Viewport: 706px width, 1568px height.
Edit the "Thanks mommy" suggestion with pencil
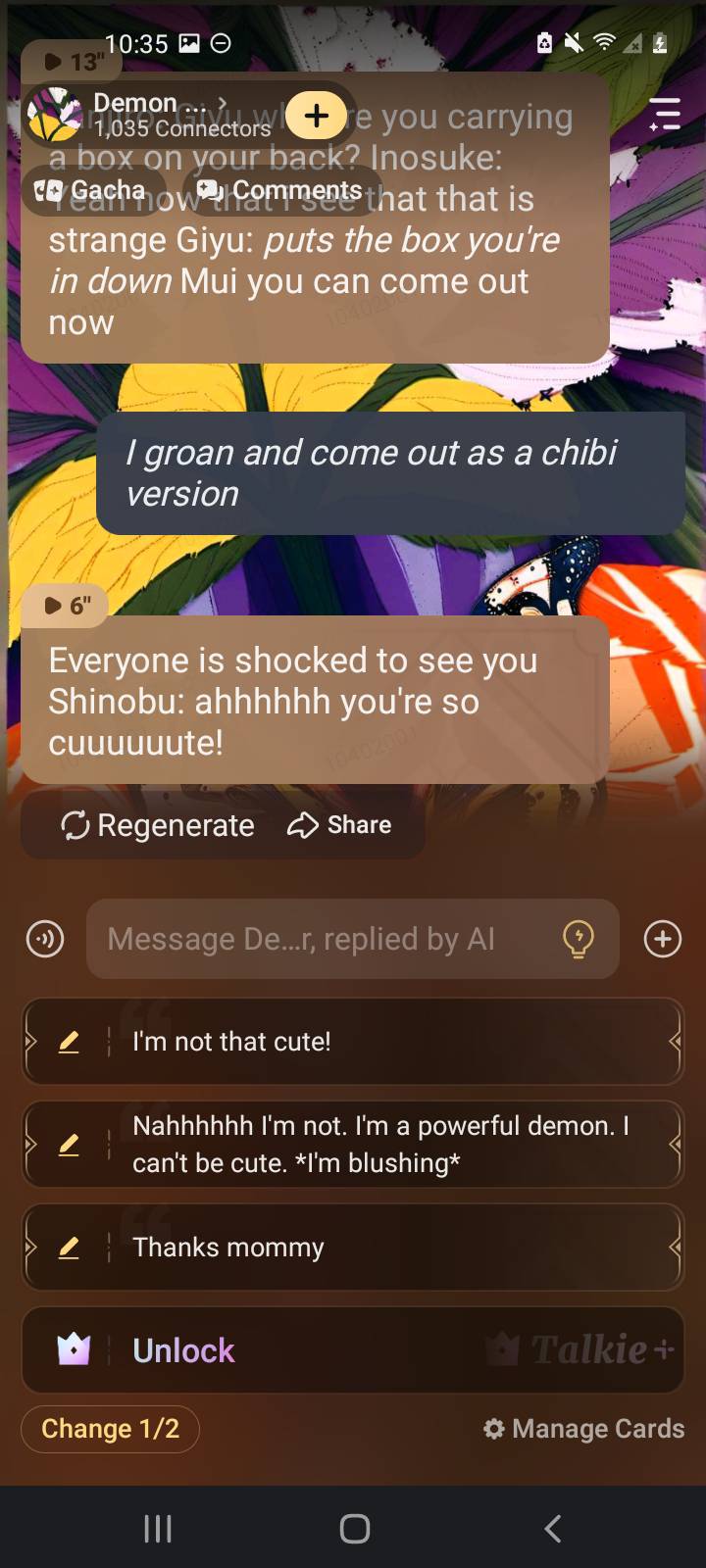[x=69, y=1247]
